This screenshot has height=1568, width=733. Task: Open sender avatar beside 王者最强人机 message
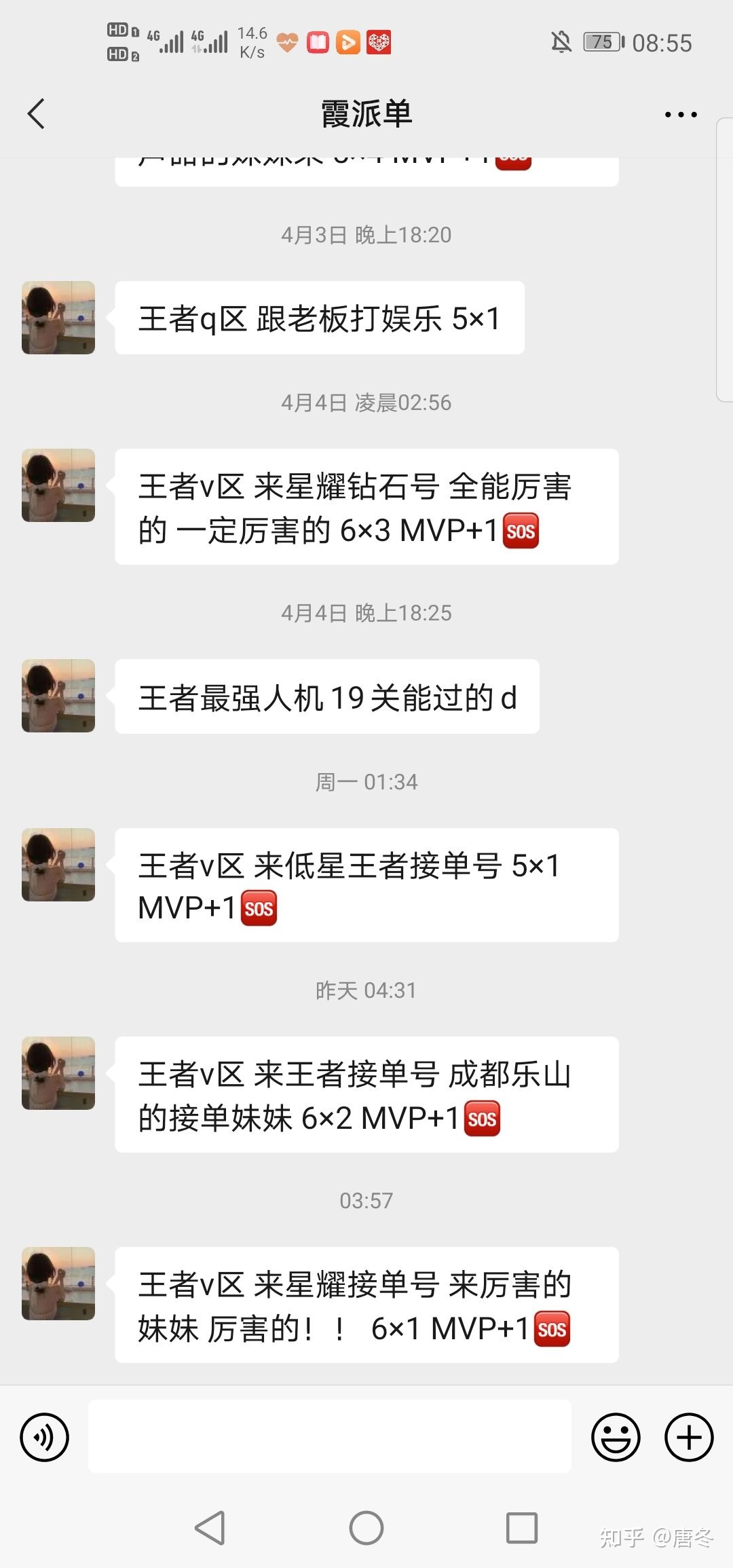(58, 696)
